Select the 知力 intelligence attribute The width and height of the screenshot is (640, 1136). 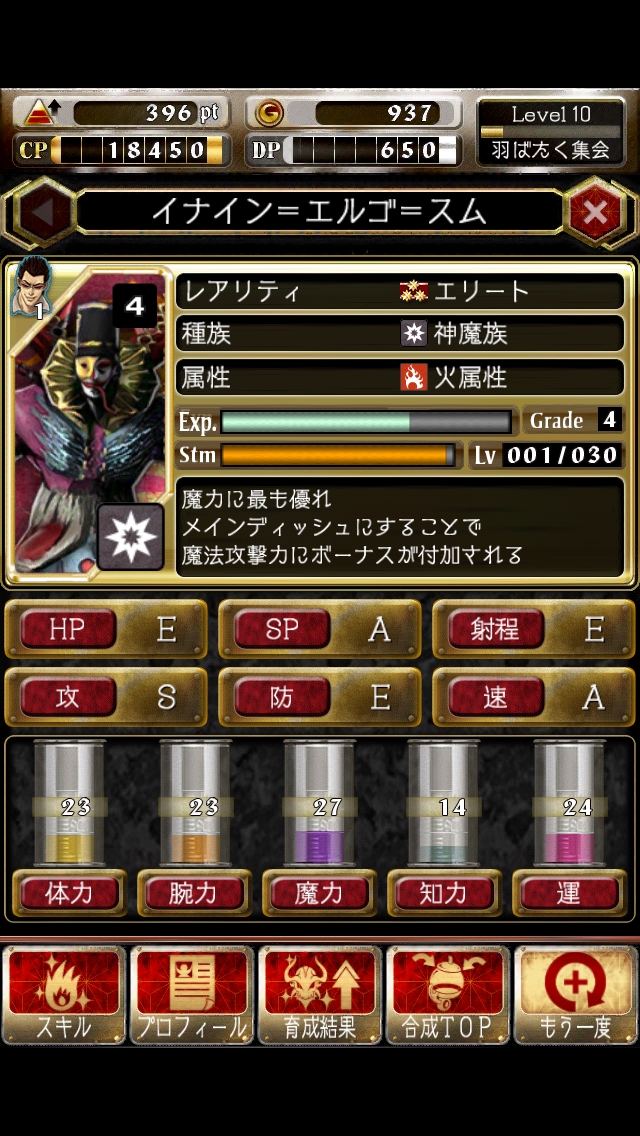[444, 893]
